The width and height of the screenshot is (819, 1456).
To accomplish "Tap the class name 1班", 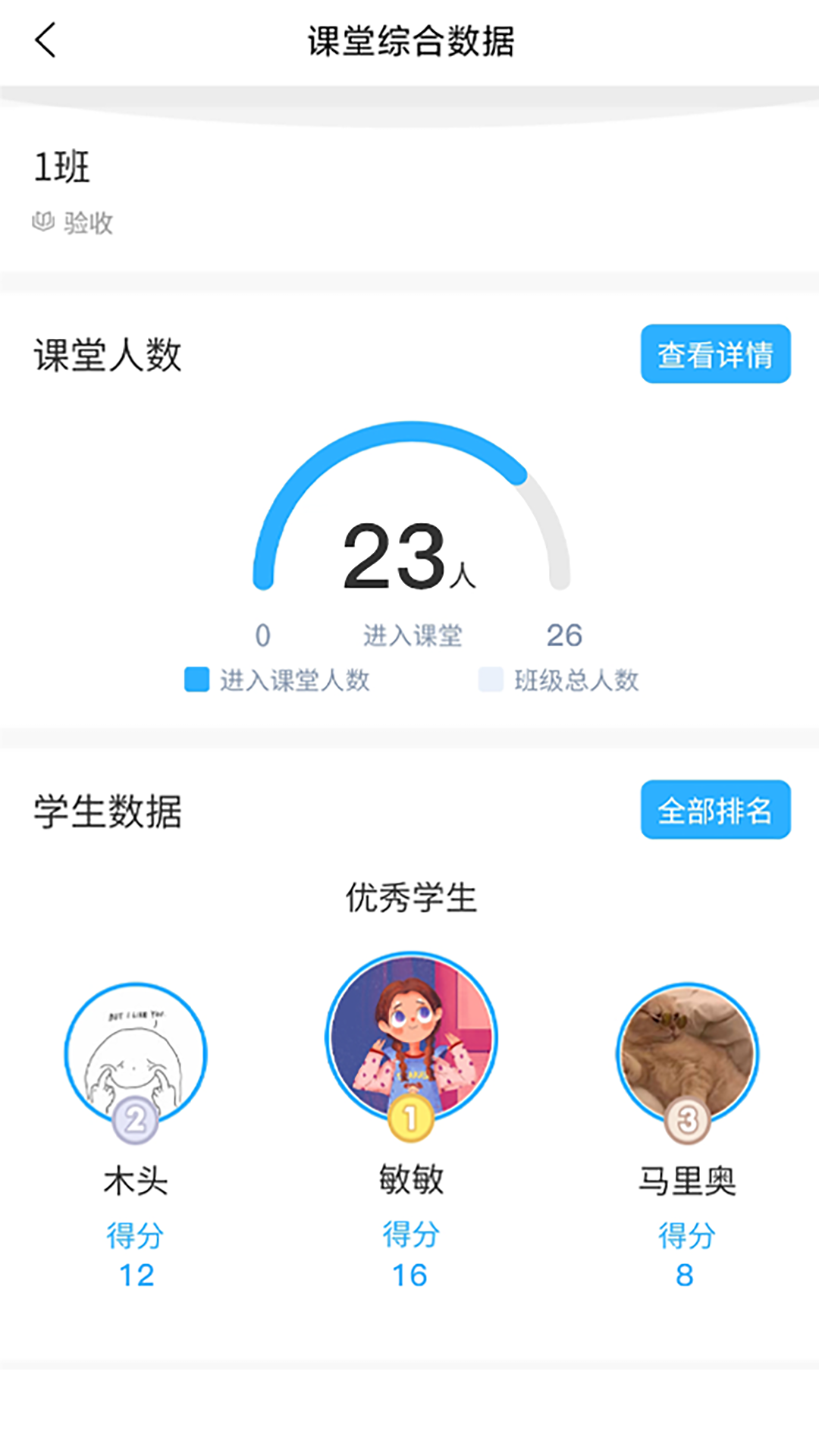I will pos(60,168).
